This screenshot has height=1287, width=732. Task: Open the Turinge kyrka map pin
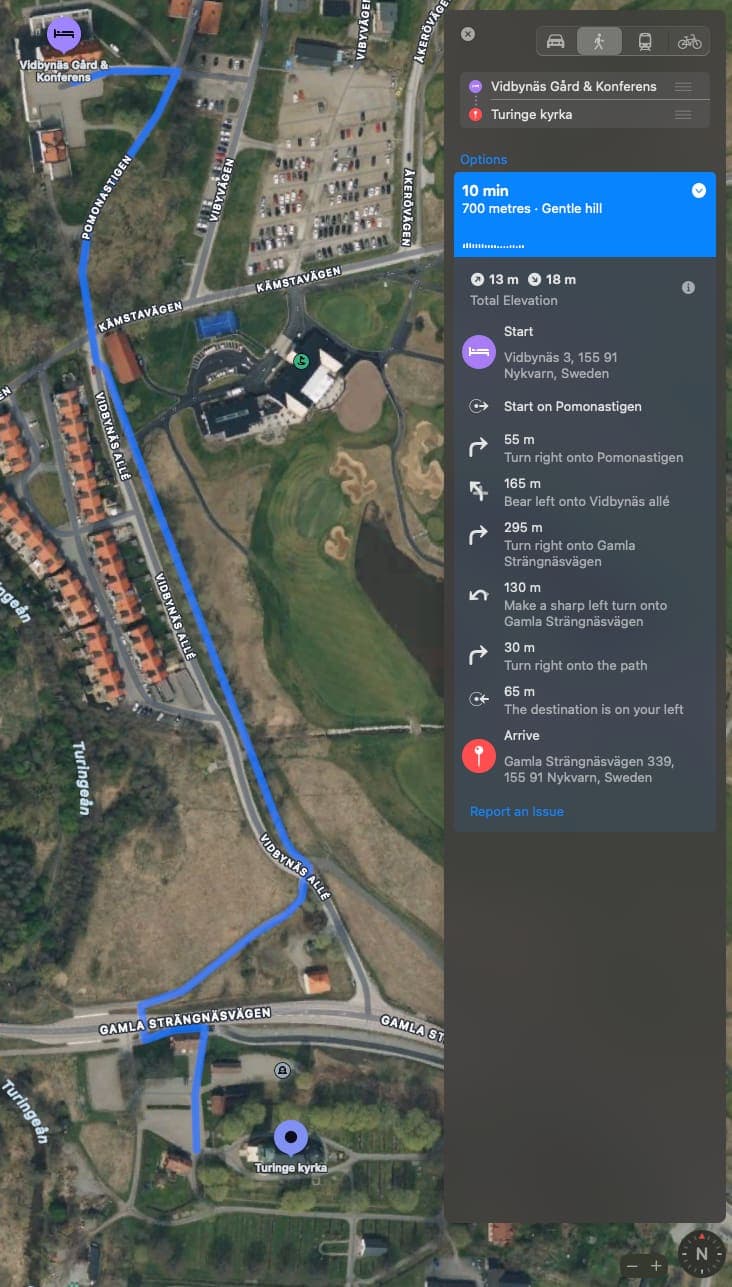tap(291, 1137)
